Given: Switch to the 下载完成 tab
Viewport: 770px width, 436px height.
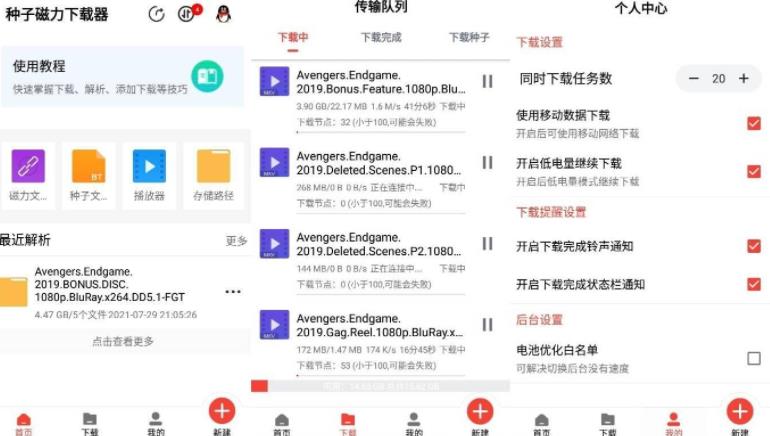Looking at the screenshot, I should pyautogui.click(x=380, y=38).
